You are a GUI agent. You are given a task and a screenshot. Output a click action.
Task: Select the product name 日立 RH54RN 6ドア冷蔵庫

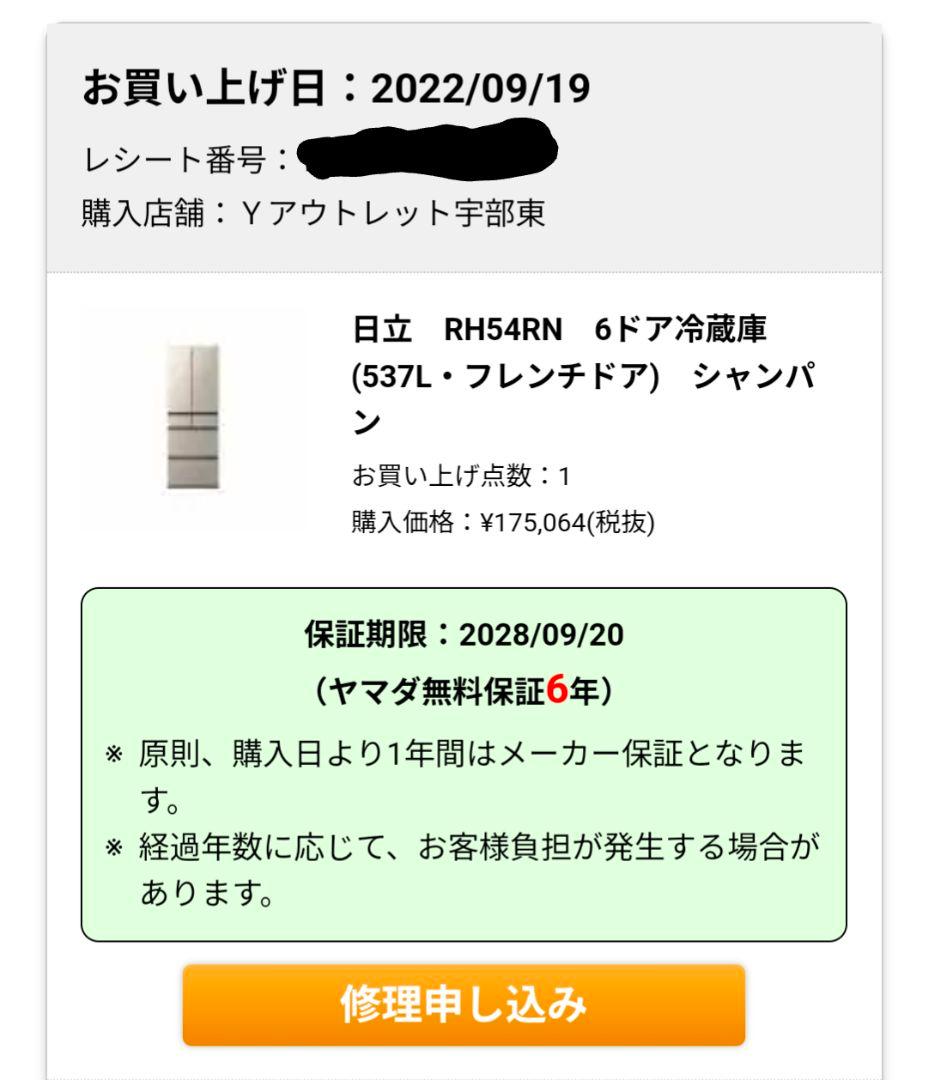(x=560, y=325)
